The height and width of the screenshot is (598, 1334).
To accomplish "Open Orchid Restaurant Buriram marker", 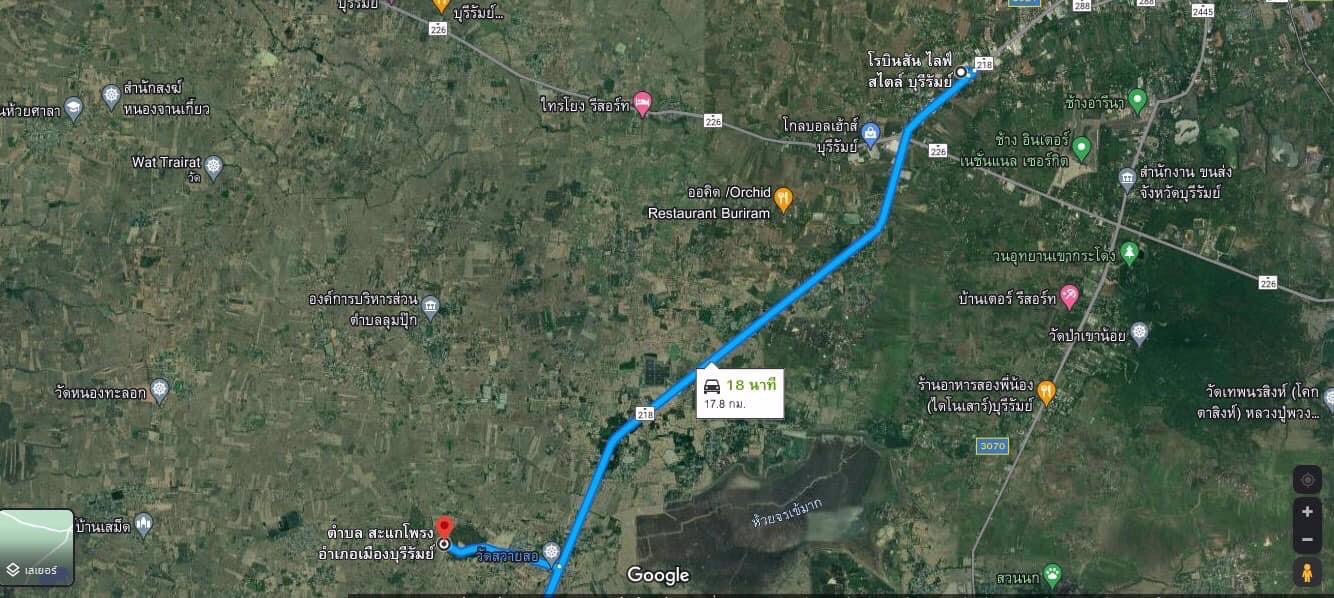I will 784,199.
